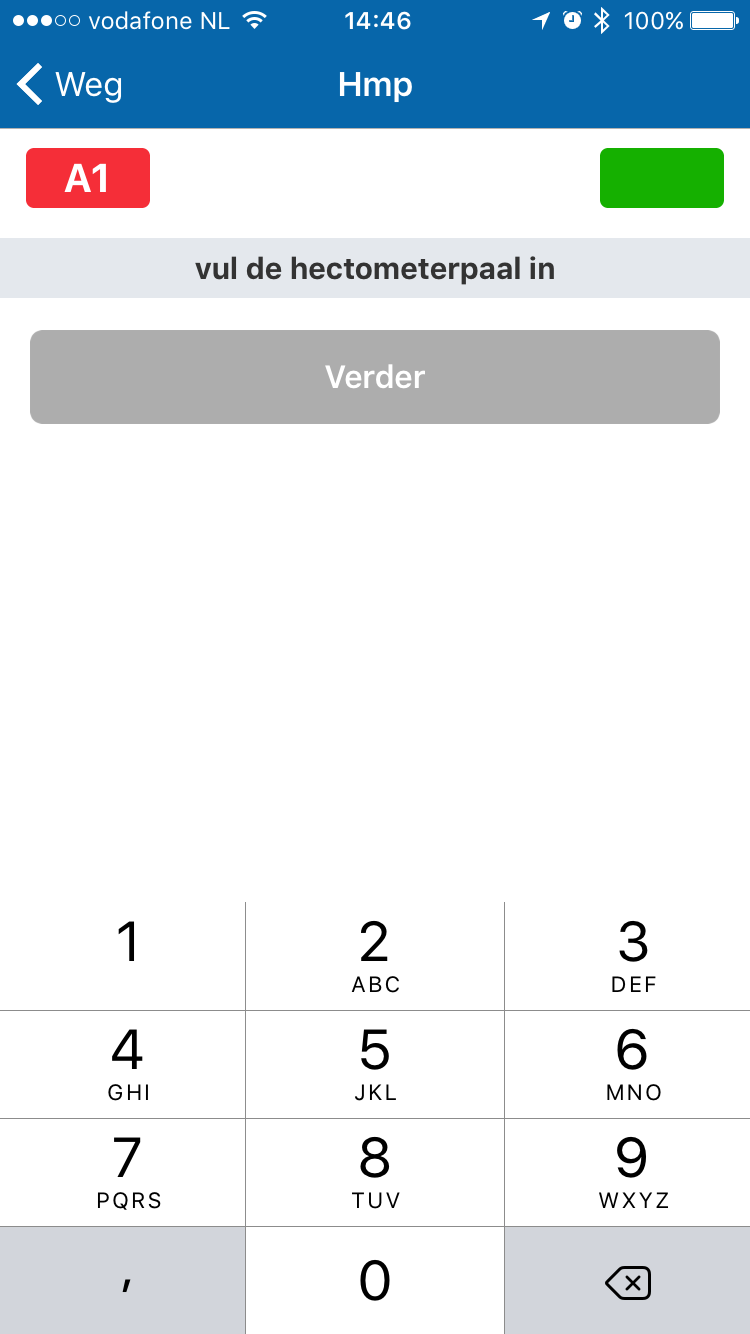This screenshot has height=1334, width=750.
Task: Type 9 on the keypad
Action: [x=628, y=1172]
